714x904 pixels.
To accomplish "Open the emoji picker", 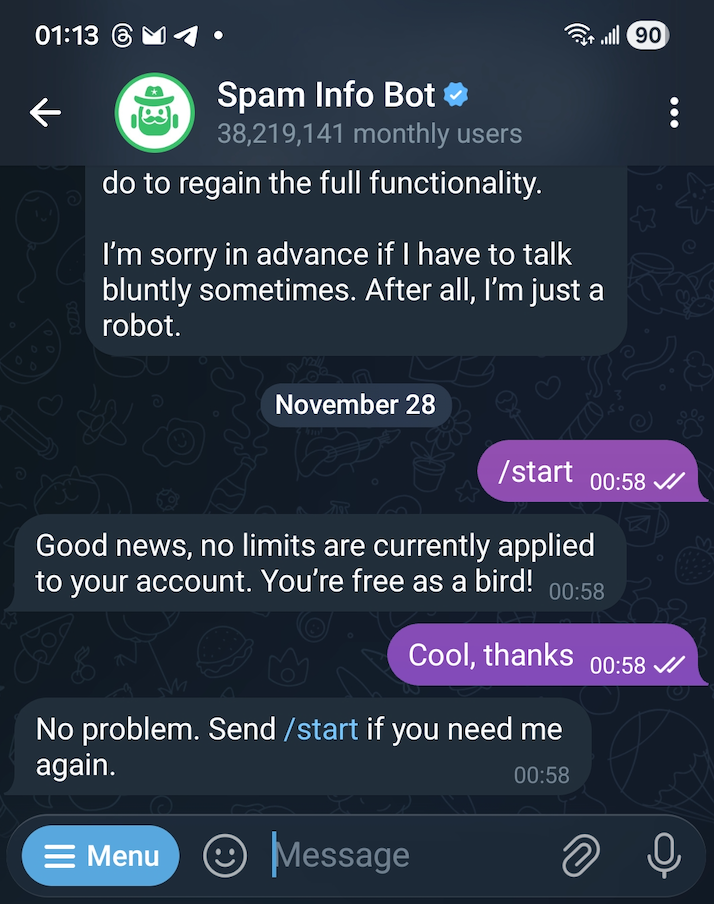I will click(225, 856).
